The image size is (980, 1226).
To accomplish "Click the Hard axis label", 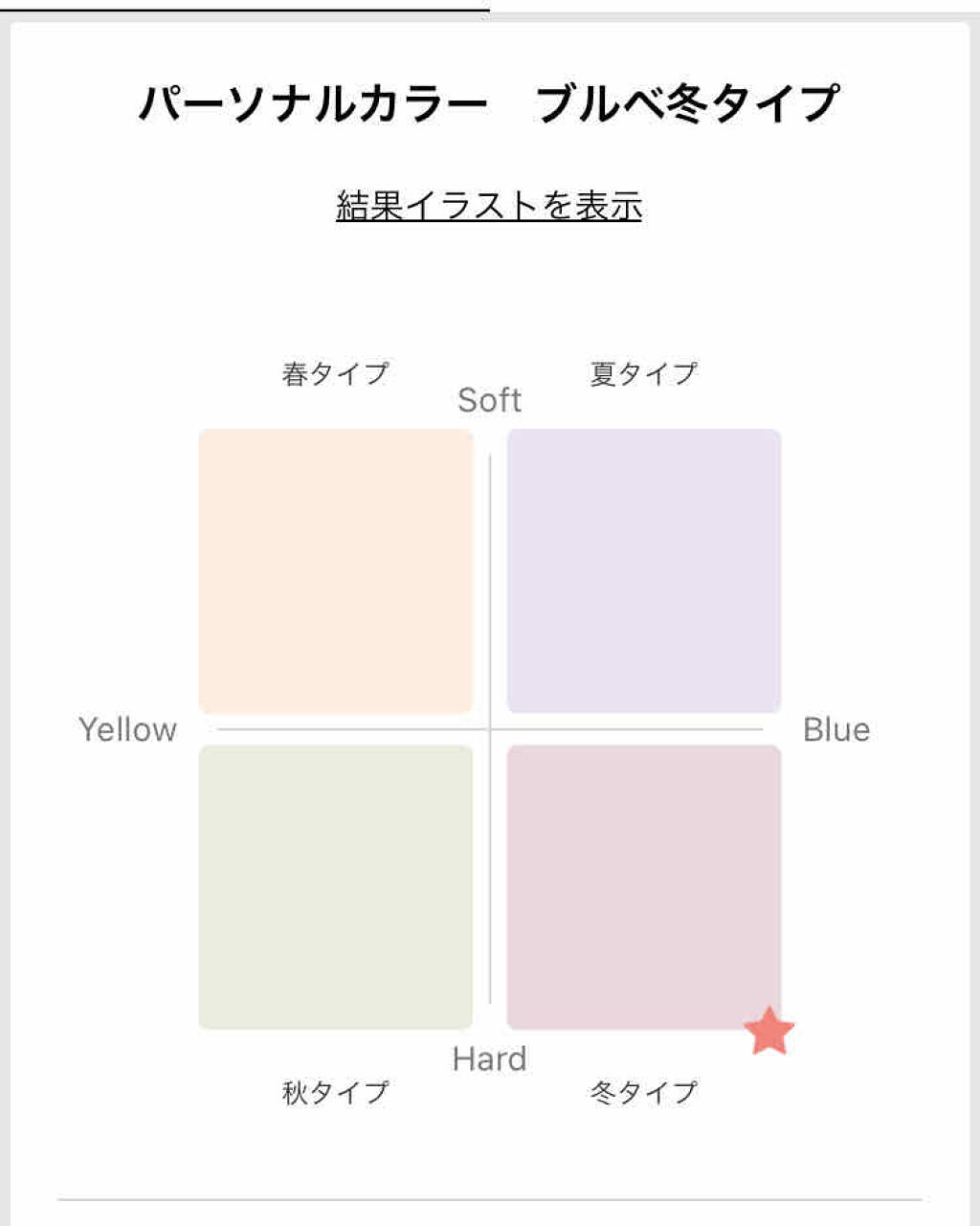I will pyautogui.click(x=489, y=1058).
